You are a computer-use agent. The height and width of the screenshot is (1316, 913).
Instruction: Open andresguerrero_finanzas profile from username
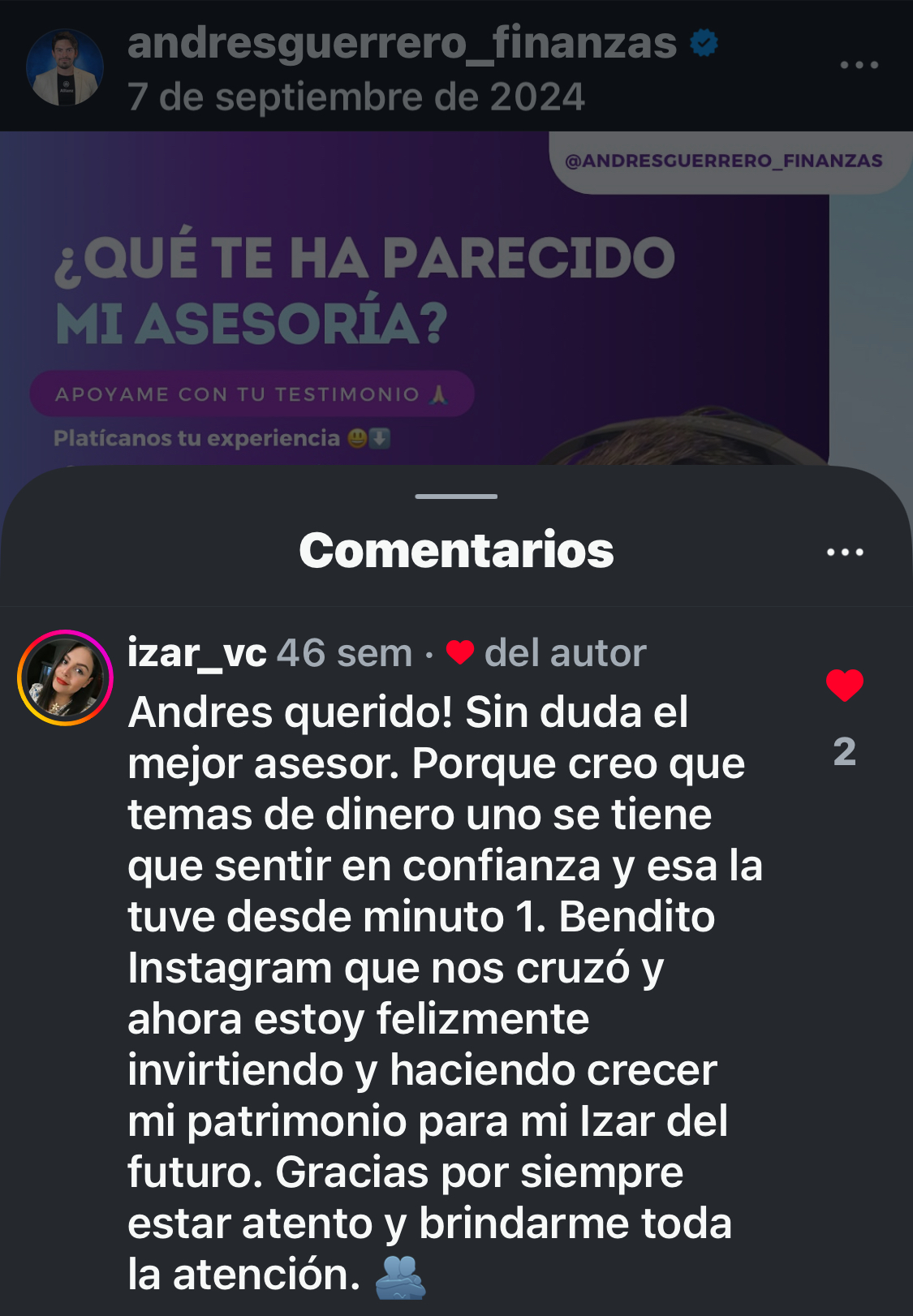click(x=402, y=43)
